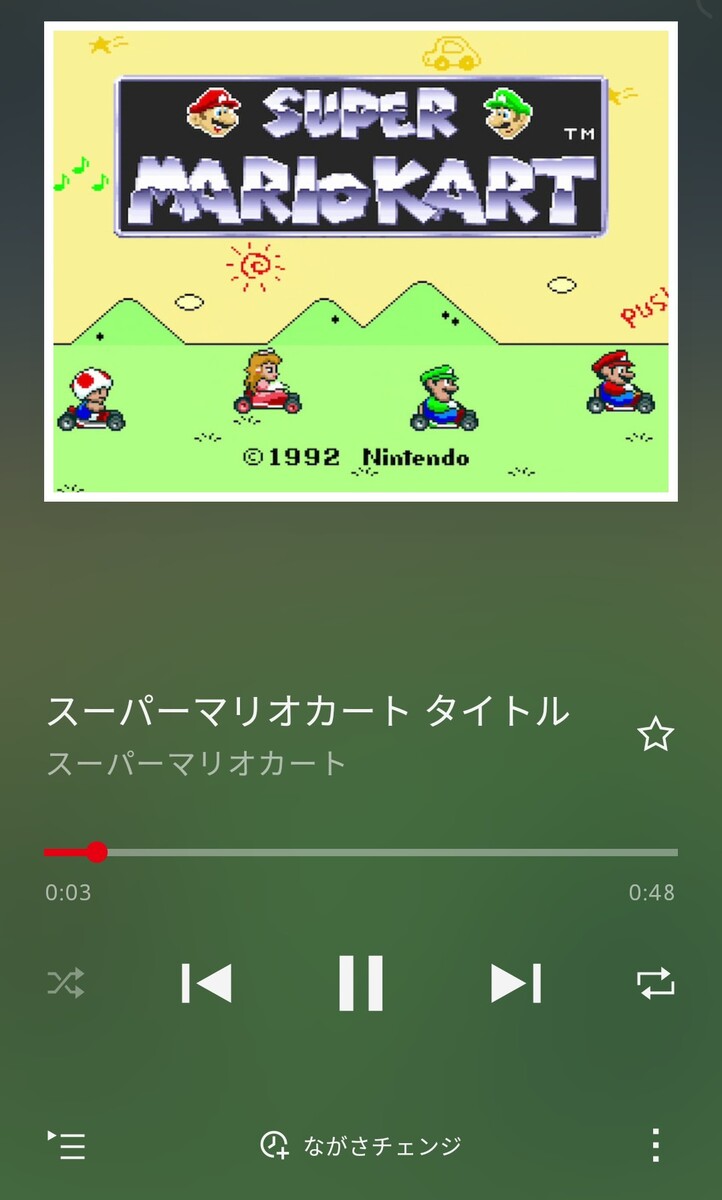Toggle repeat mode
The height and width of the screenshot is (1200, 722).
(656, 984)
